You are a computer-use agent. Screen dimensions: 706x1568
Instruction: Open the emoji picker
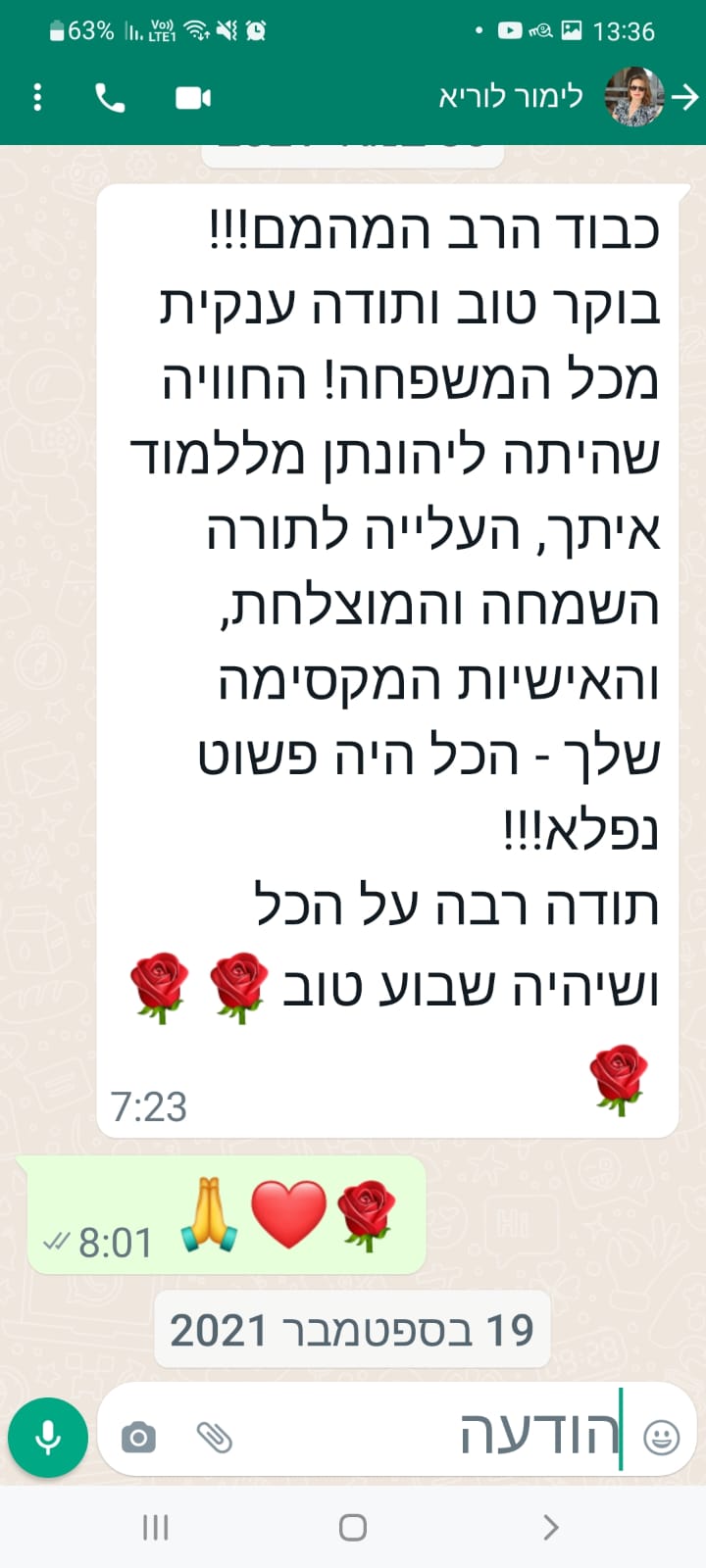coord(661,1438)
